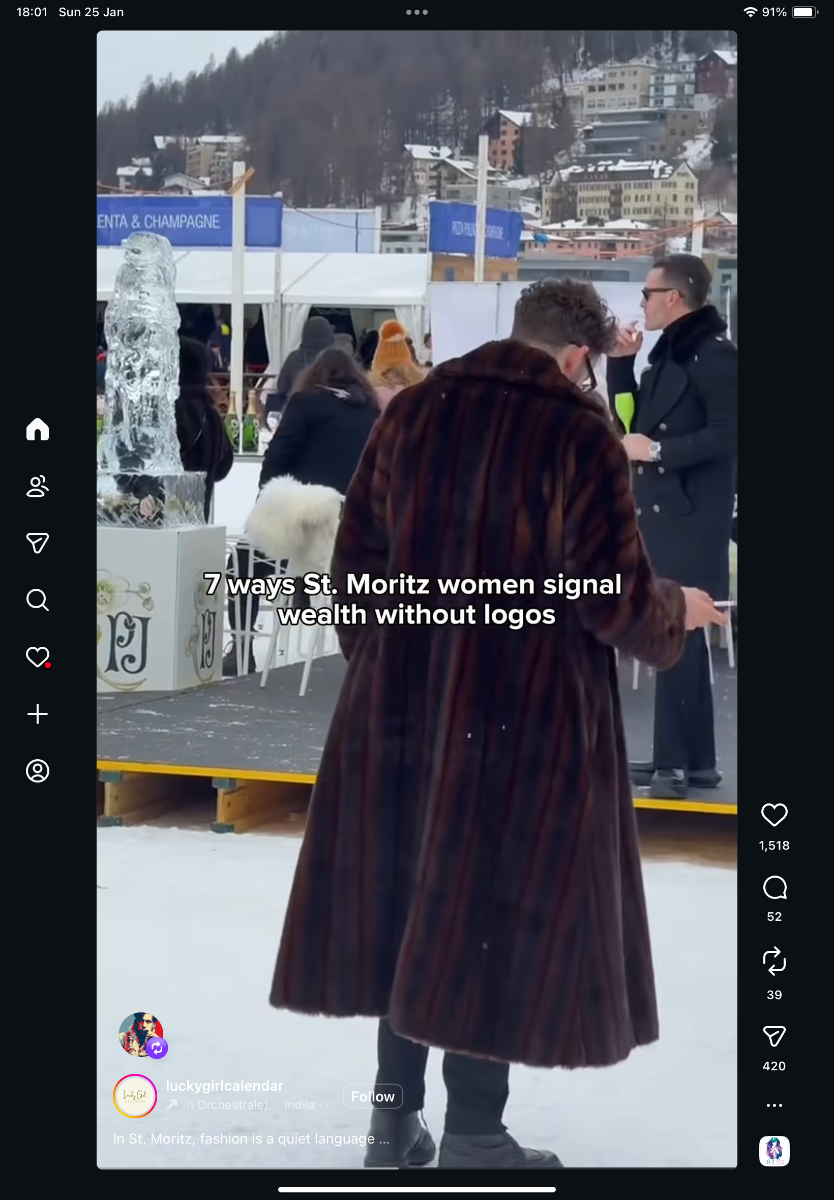The width and height of the screenshot is (834, 1200).
Task: Open your profile from the sidebar
Action: 37,771
